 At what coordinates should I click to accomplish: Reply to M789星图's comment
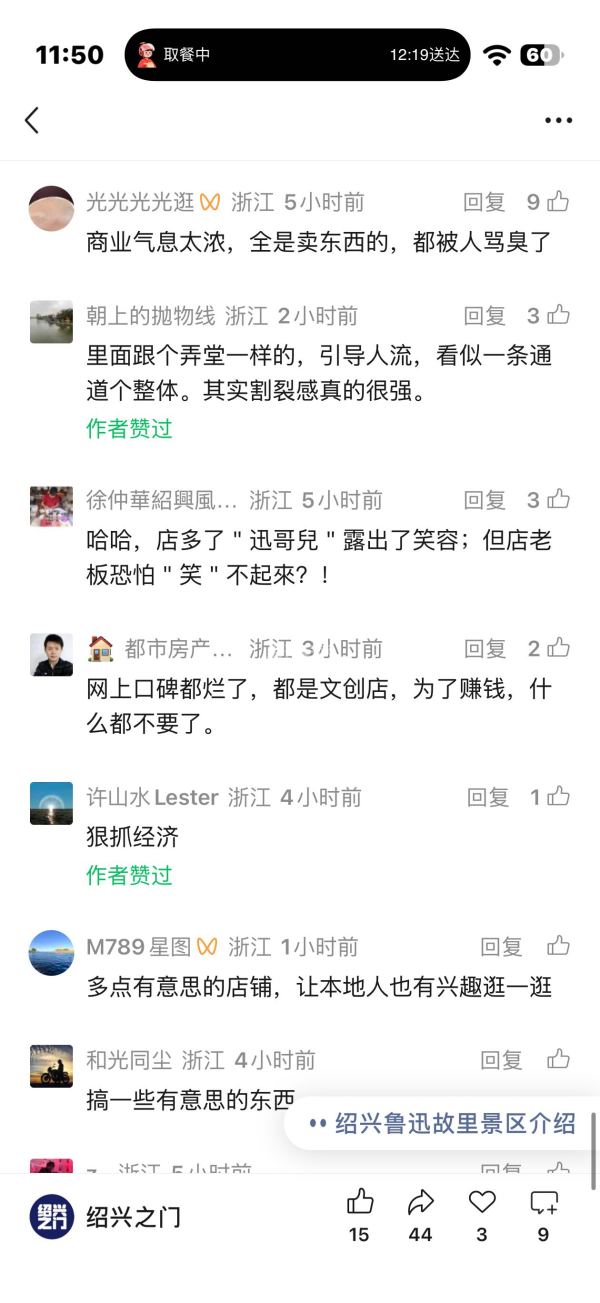[x=502, y=946]
